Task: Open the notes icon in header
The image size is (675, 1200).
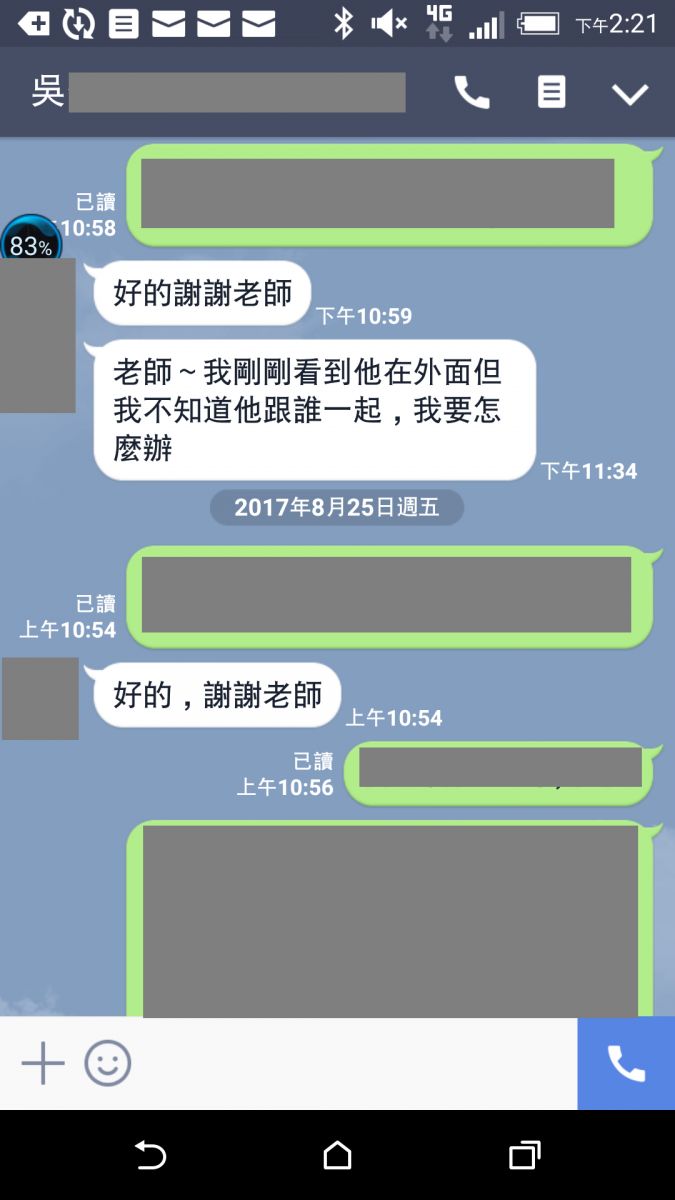Action: click(551, 92)
